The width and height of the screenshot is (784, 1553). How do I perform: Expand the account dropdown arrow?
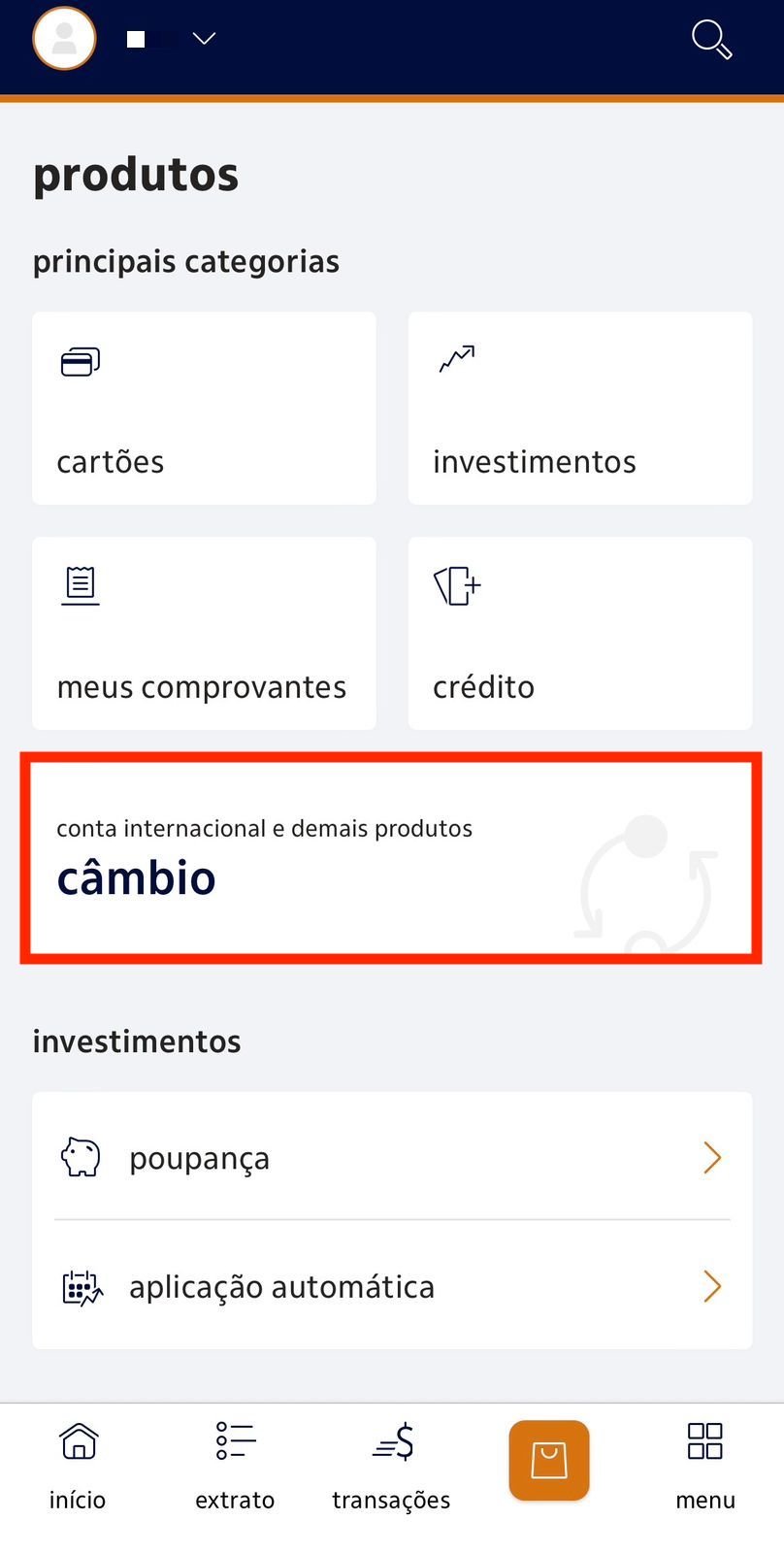click(x=204, y=39)
